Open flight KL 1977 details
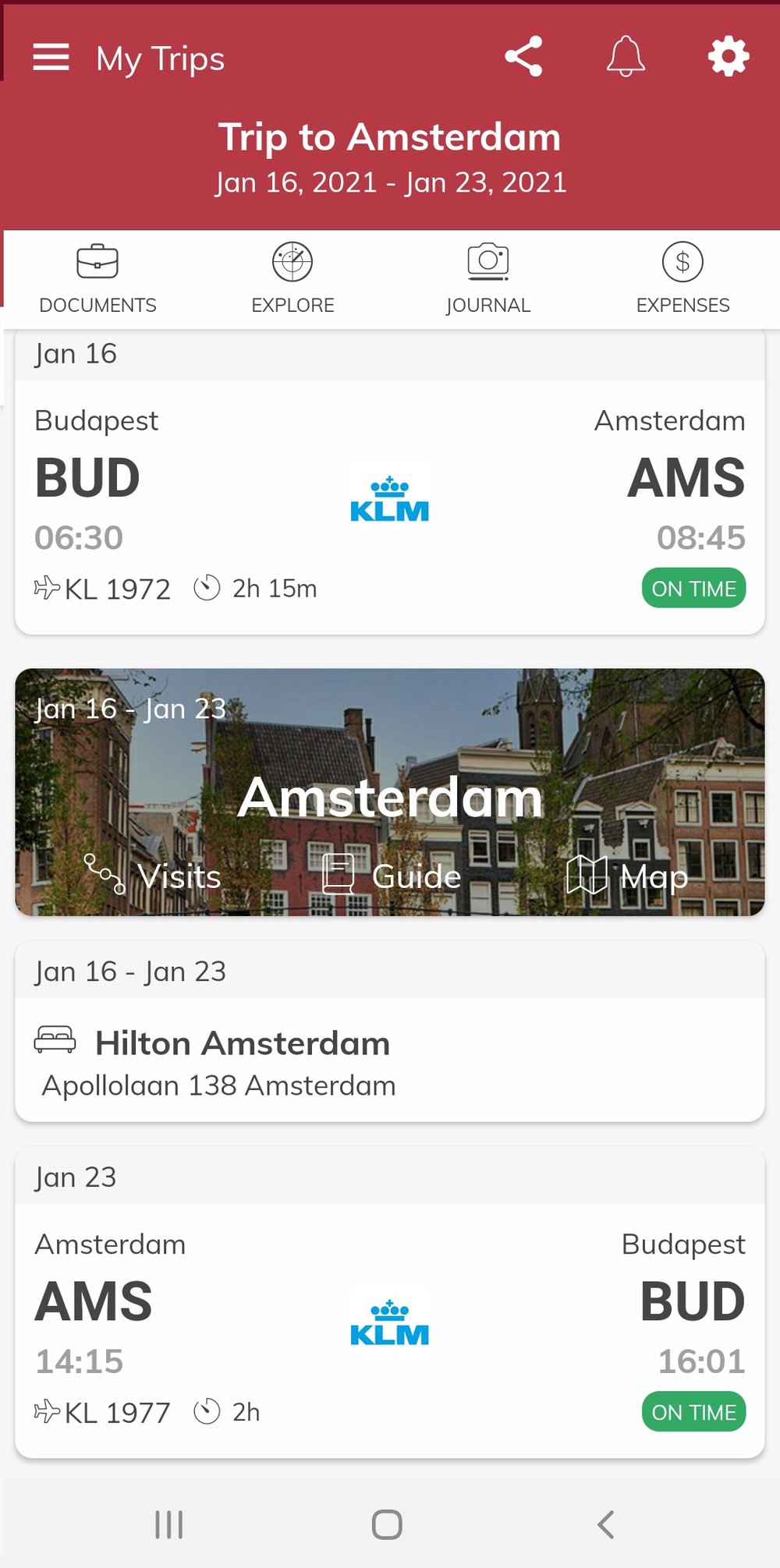The height and width of the screenshot is (1568, 780). pos(389,1329)
